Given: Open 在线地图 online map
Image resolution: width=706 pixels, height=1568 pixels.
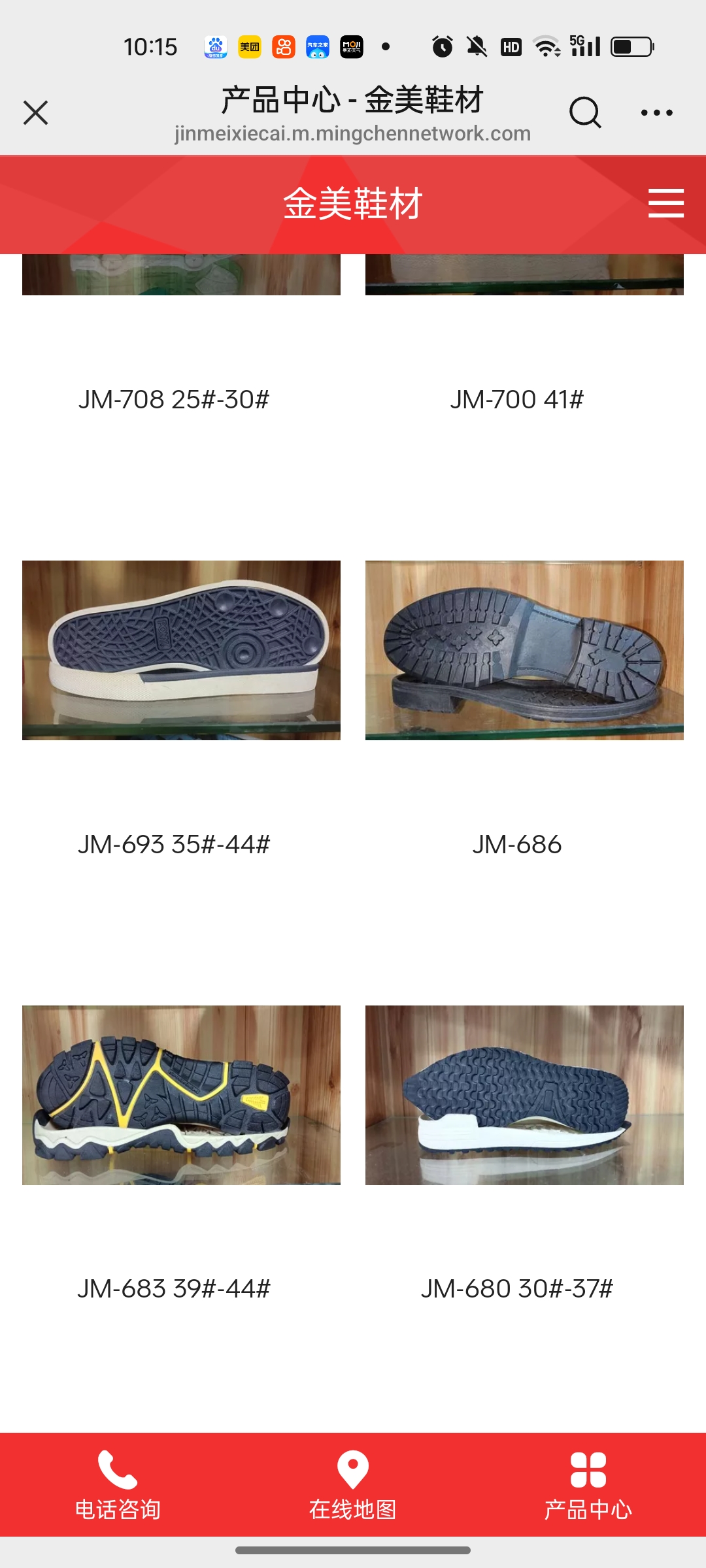Looking at the screenshot, I should click(x=353, y=1484).
